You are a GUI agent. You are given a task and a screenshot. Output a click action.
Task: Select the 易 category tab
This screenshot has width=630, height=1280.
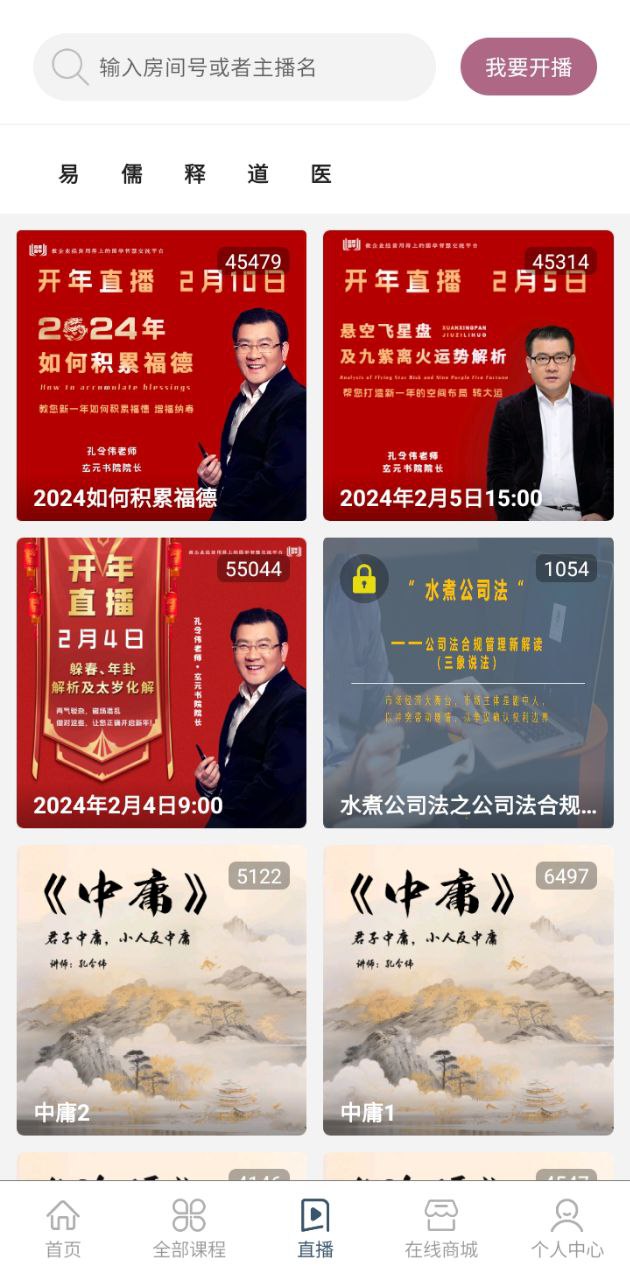(69, 174)
